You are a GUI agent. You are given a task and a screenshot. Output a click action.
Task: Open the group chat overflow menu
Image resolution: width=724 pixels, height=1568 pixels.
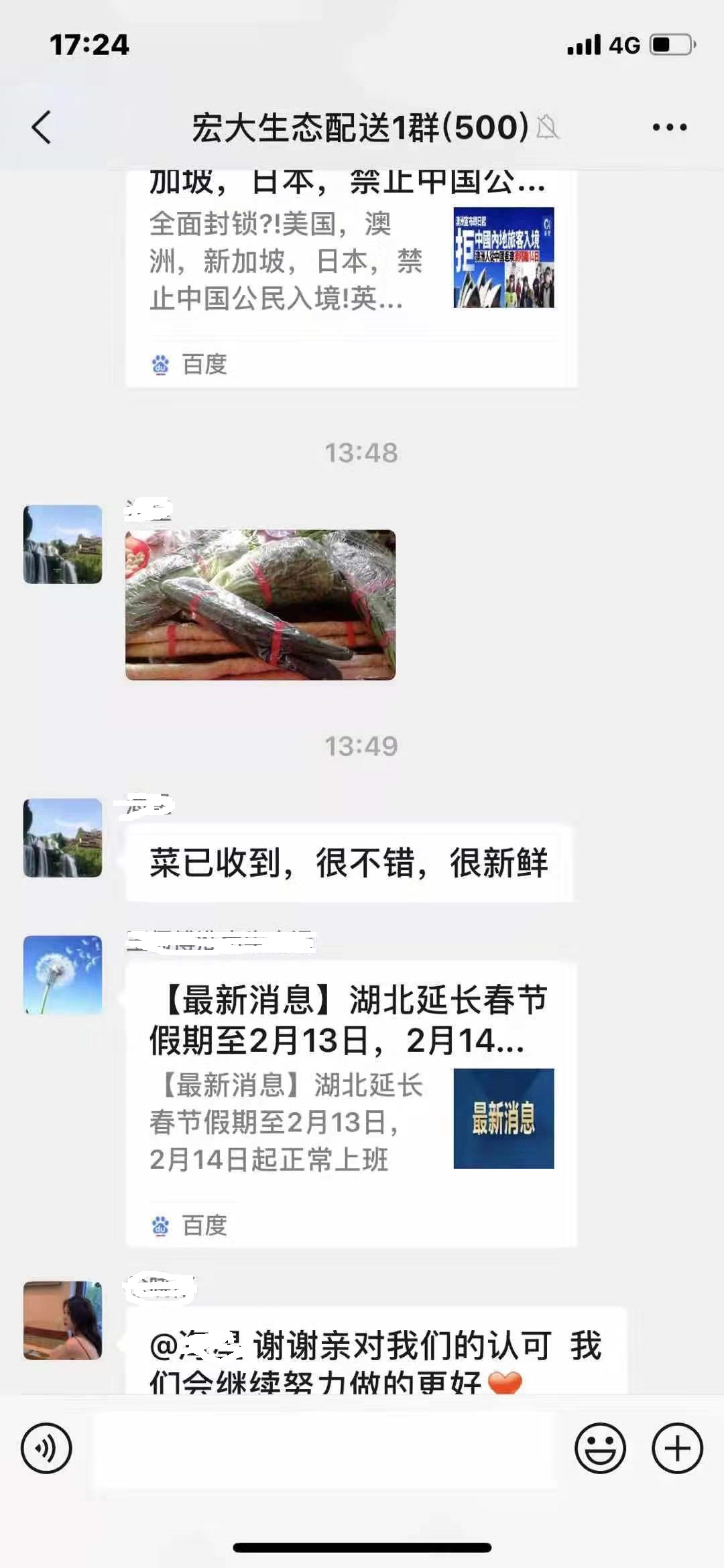(x=669, y=127)
